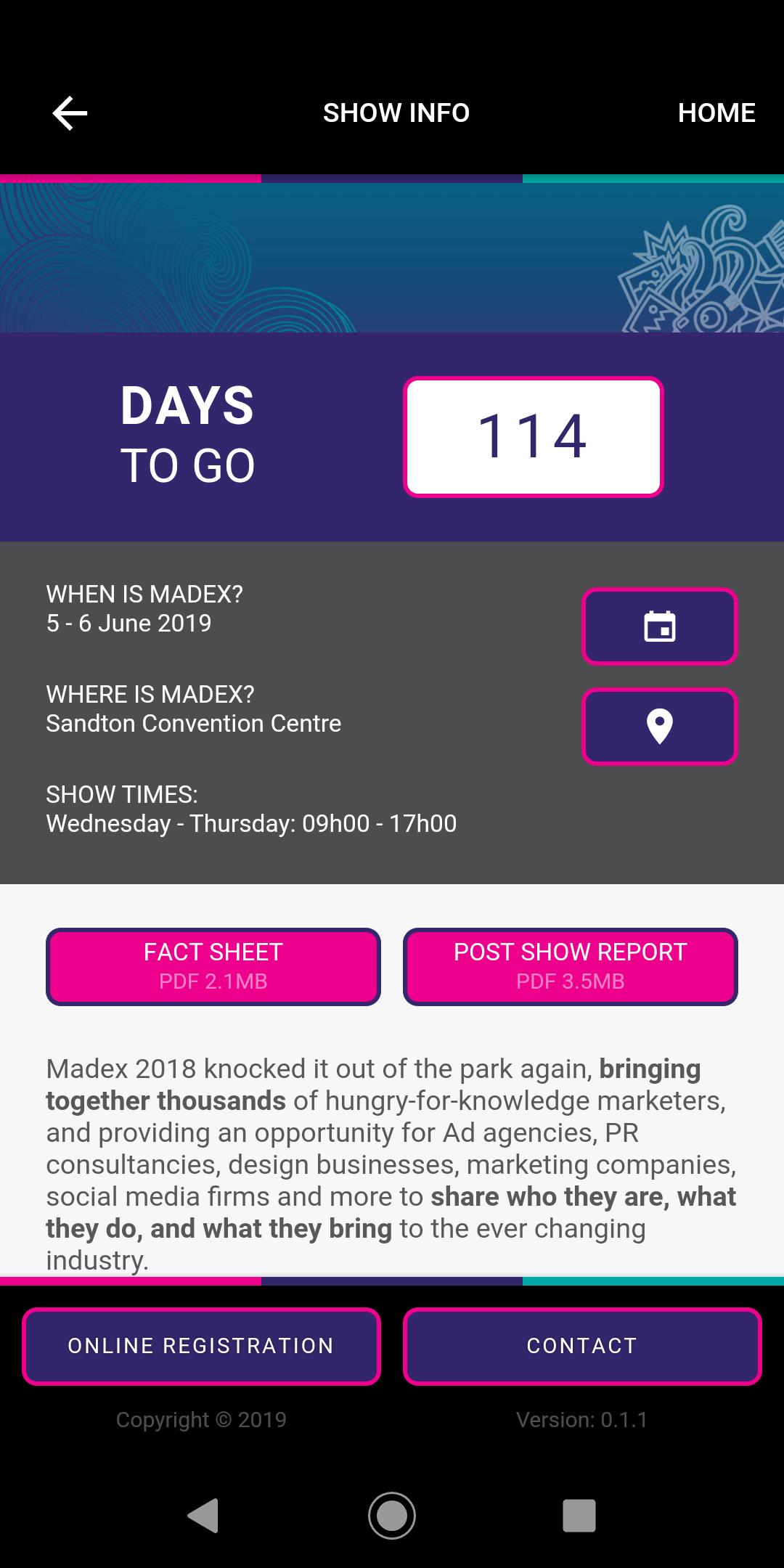
Task: Add Madex dates via calendar button
Action: [x=659, y=626]
